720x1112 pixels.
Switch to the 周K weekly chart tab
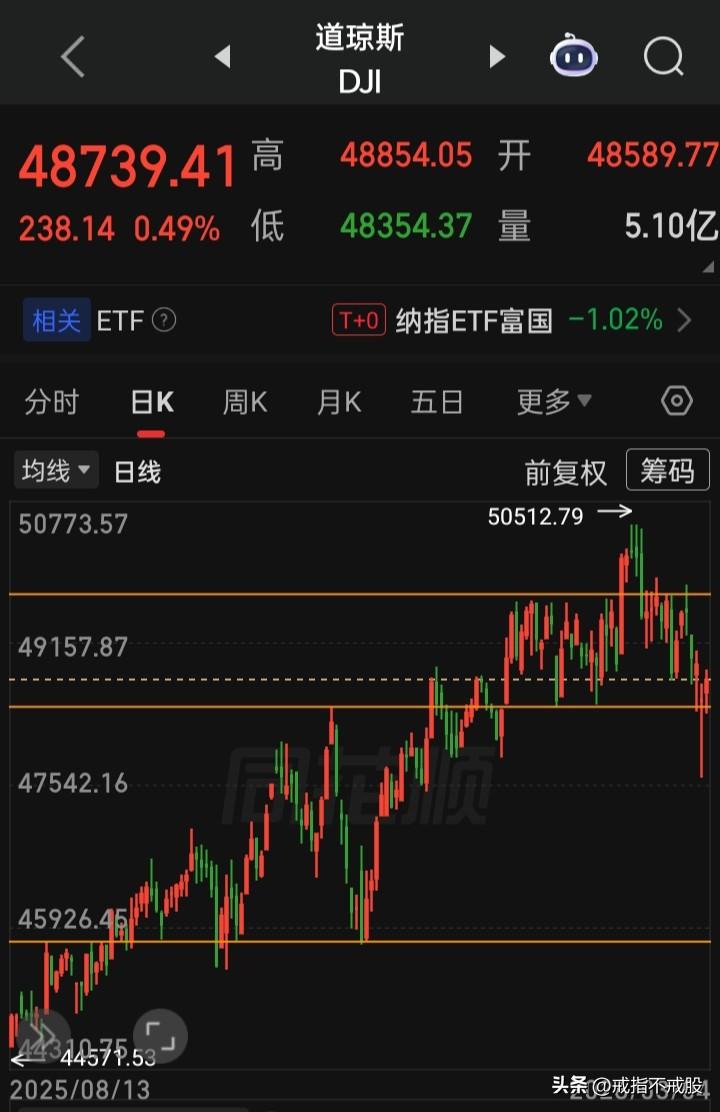(x=244, y=401)
